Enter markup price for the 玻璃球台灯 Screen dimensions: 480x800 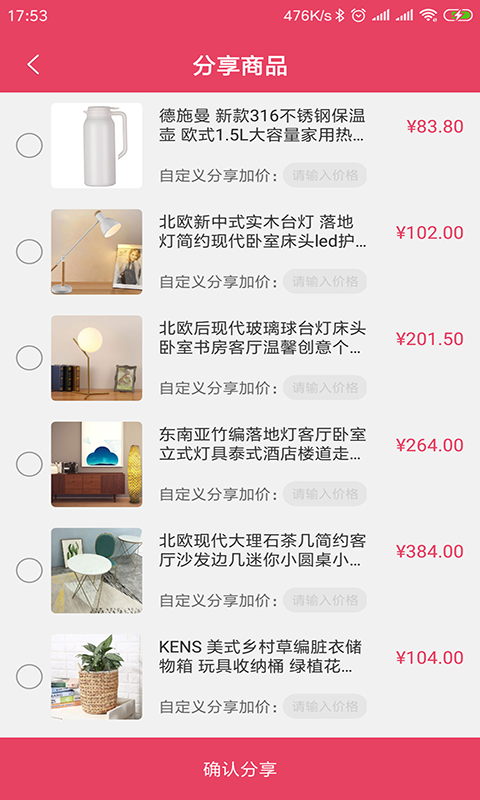click(325, 388)
